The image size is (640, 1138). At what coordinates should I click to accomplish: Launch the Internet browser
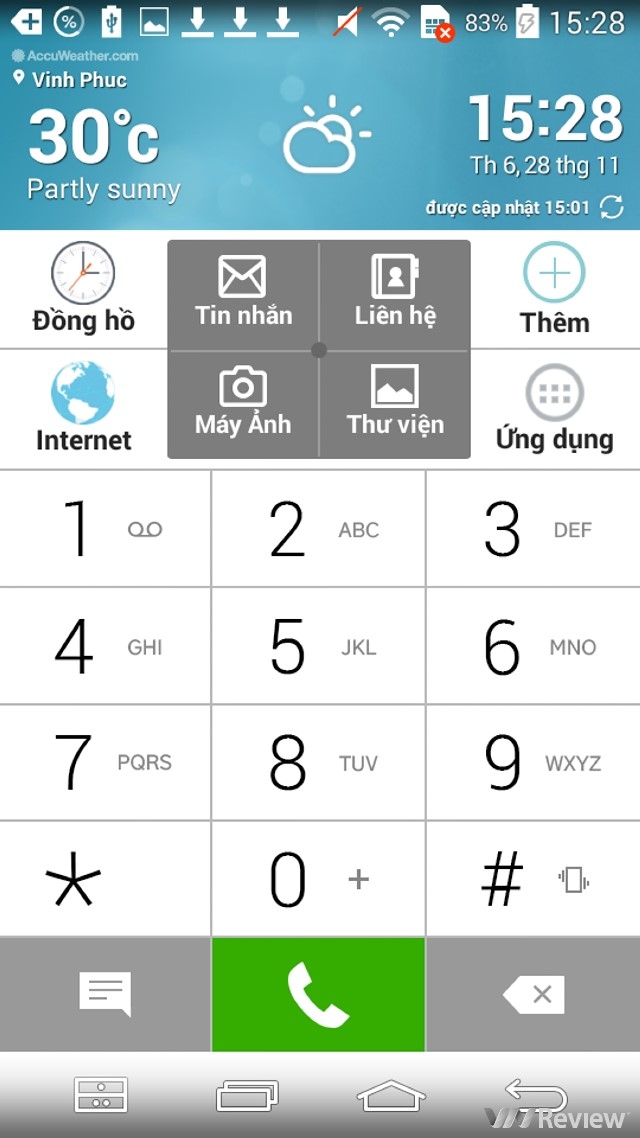[x=83, y=409]
